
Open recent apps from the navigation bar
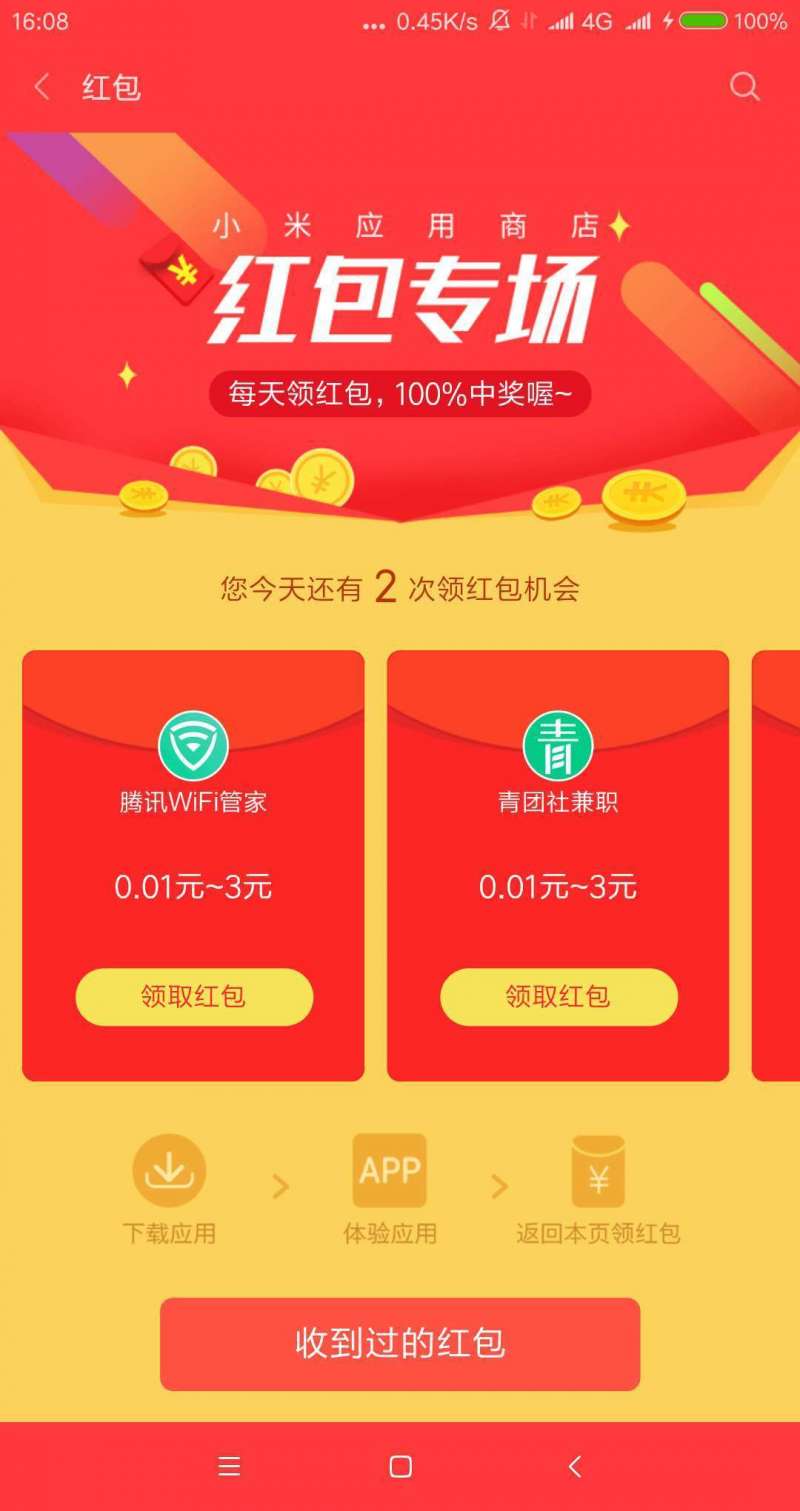click(x=229, y=1466)
